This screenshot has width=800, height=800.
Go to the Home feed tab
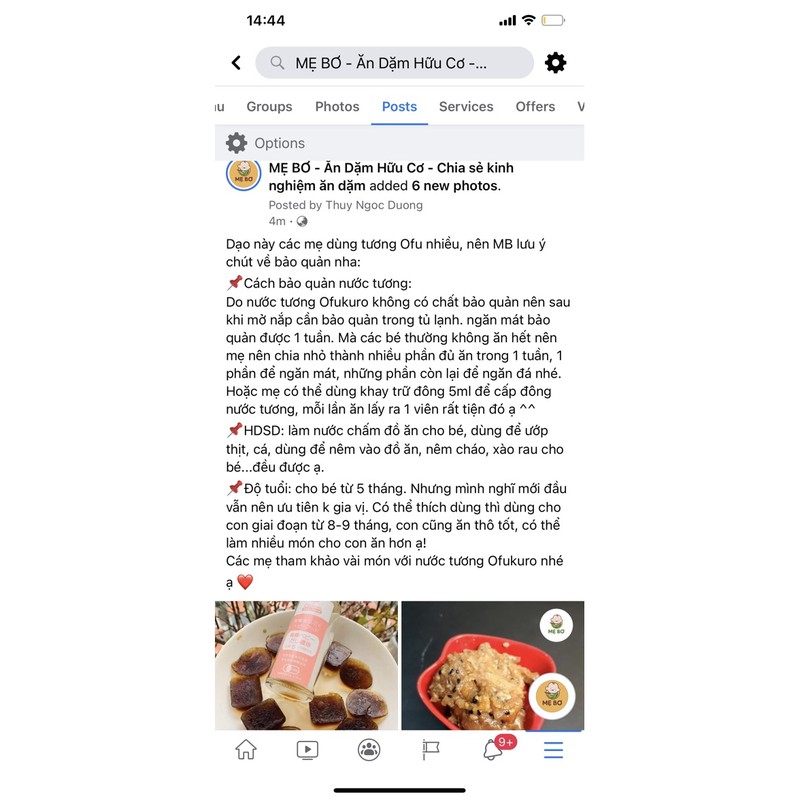[x=246, y=750]
